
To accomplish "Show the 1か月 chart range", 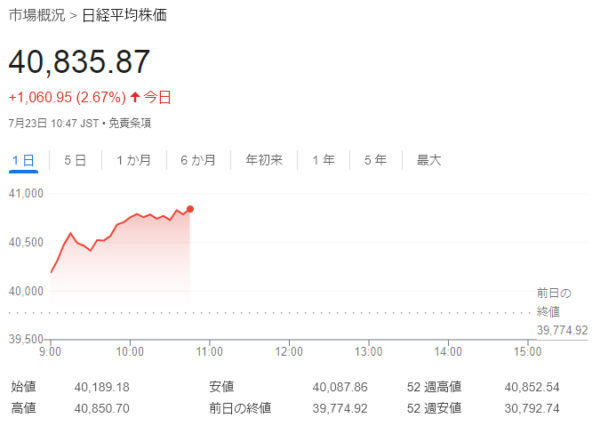I will (x=134, y=160).
